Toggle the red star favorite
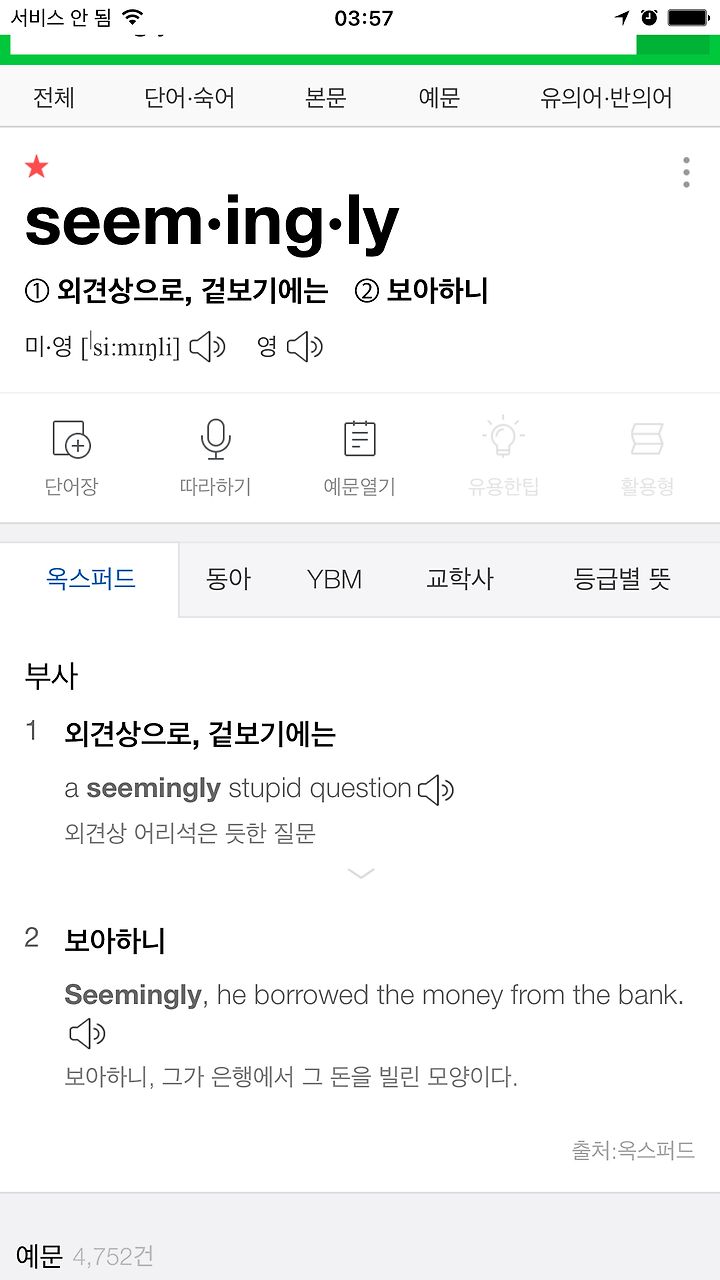The image size is (720, 1280). [x=37, y=167]
